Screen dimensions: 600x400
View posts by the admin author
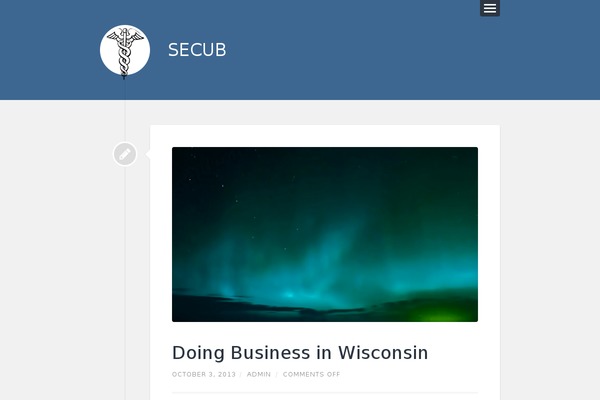click(x=258, y=374)
